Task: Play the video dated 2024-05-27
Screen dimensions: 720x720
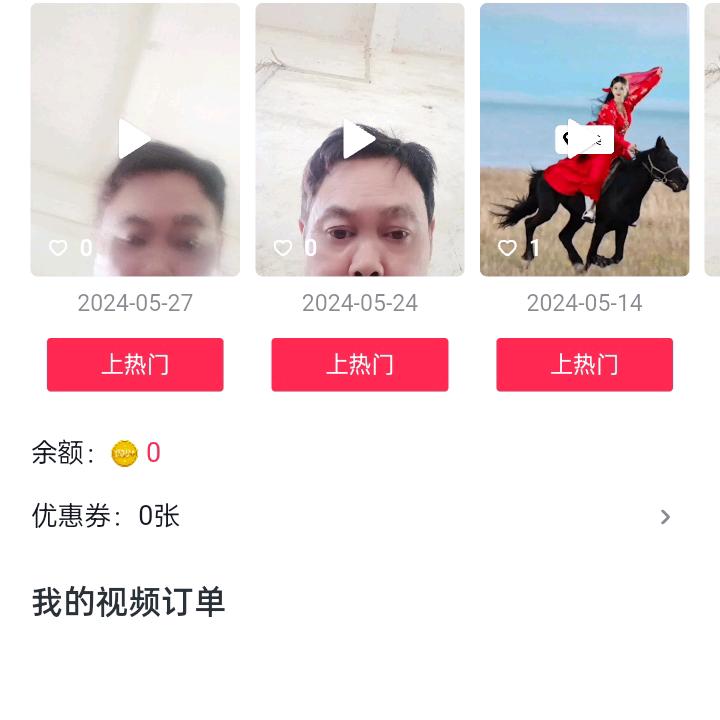Action: pos(134,139)
